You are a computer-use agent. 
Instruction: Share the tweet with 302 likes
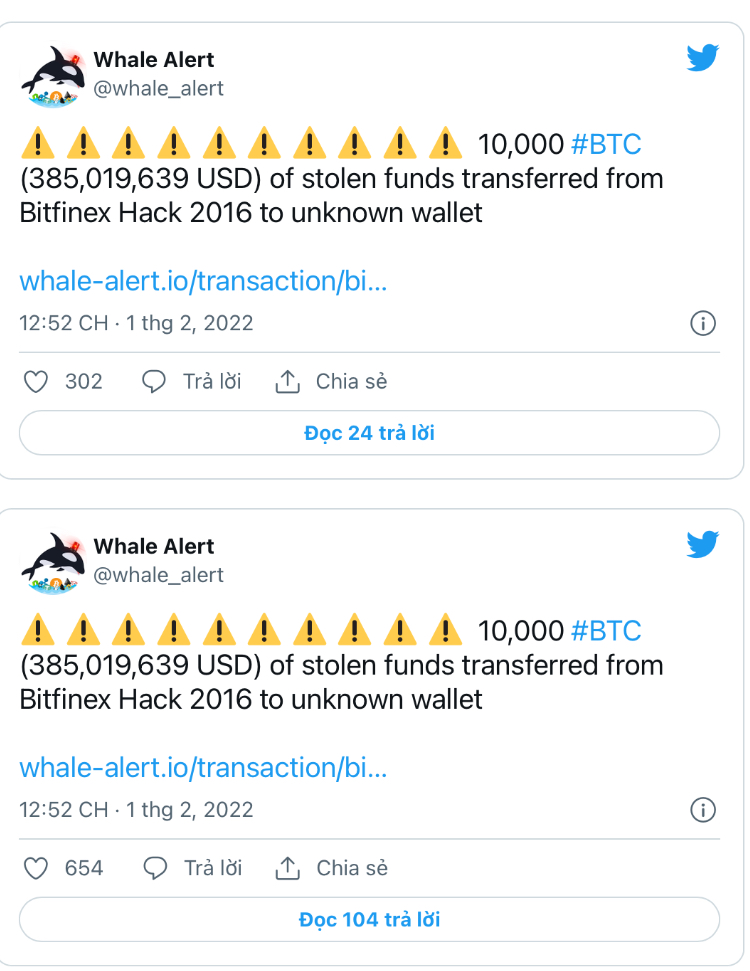(331, 382)
